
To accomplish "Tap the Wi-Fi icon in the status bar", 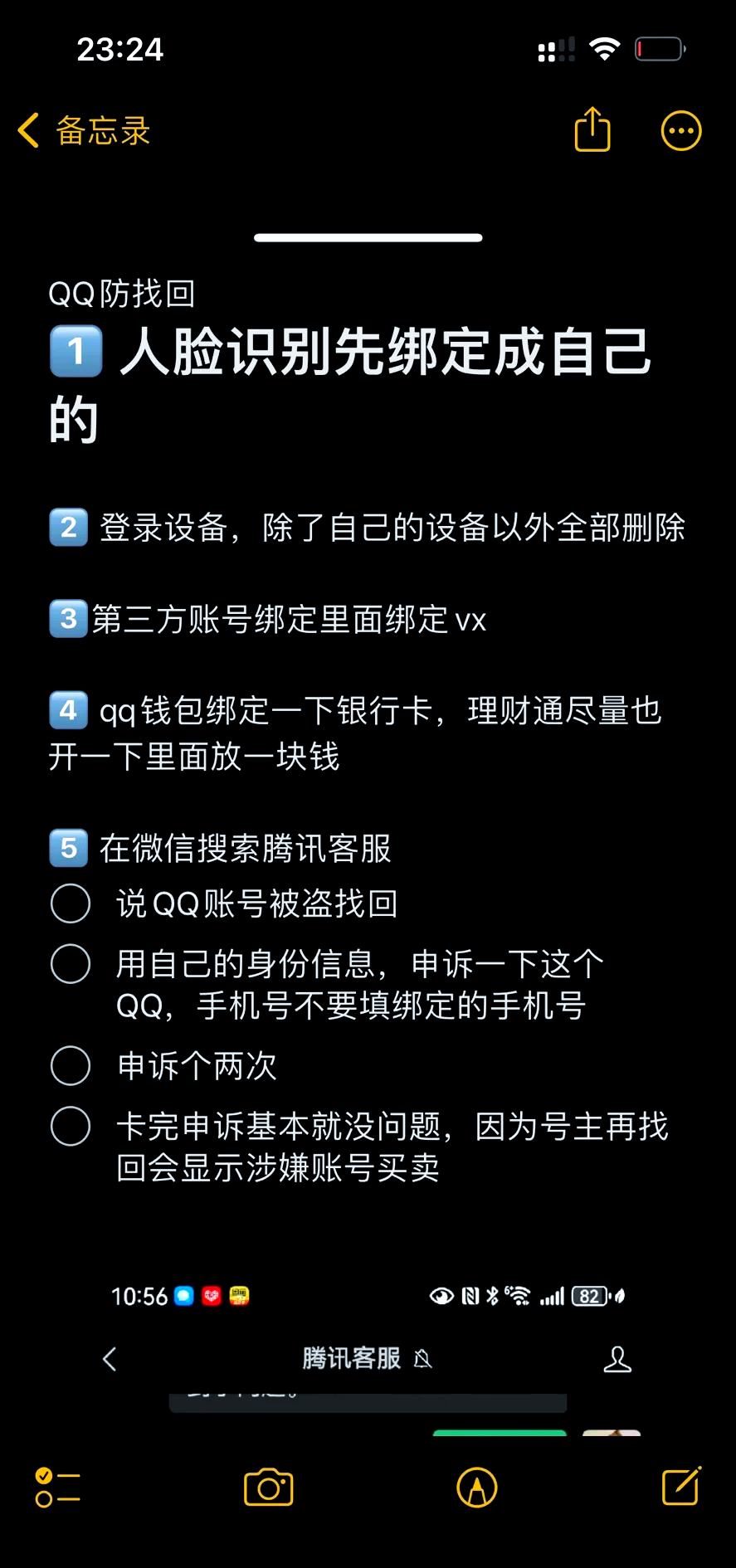I will 606,49.
